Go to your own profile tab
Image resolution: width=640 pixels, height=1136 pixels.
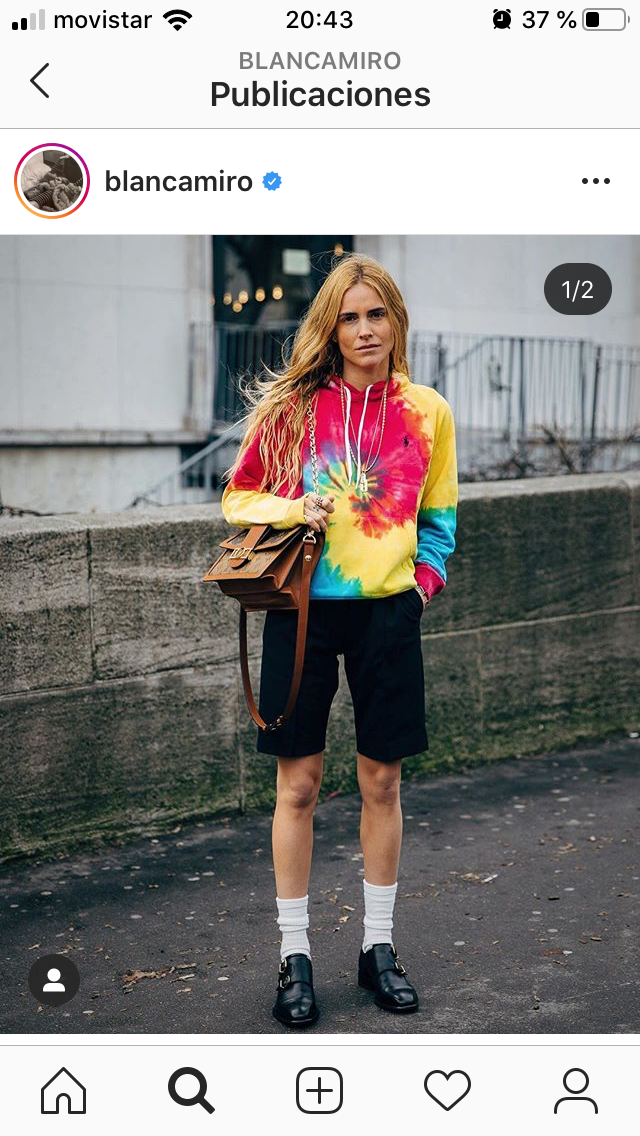pyautogui.click(x=575, y=1090)
